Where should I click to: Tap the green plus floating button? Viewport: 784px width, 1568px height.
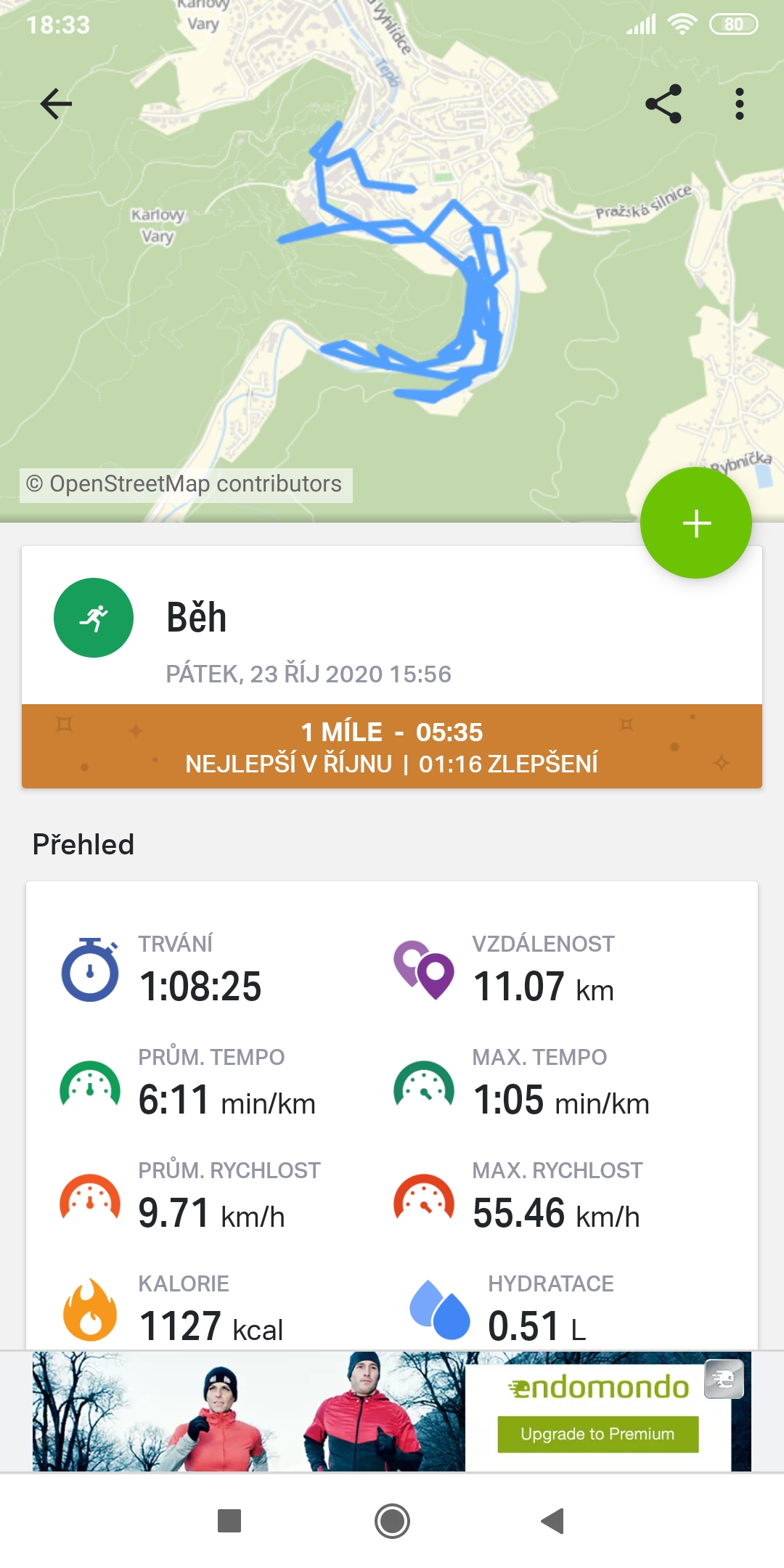[696, 523]
